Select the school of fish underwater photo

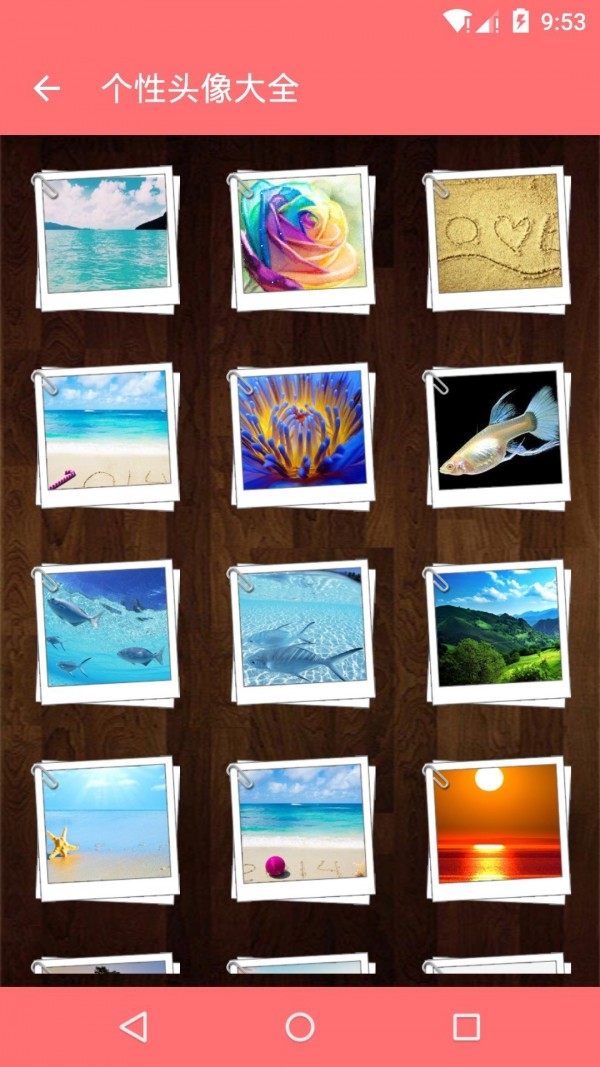click(x=106, y=627)
